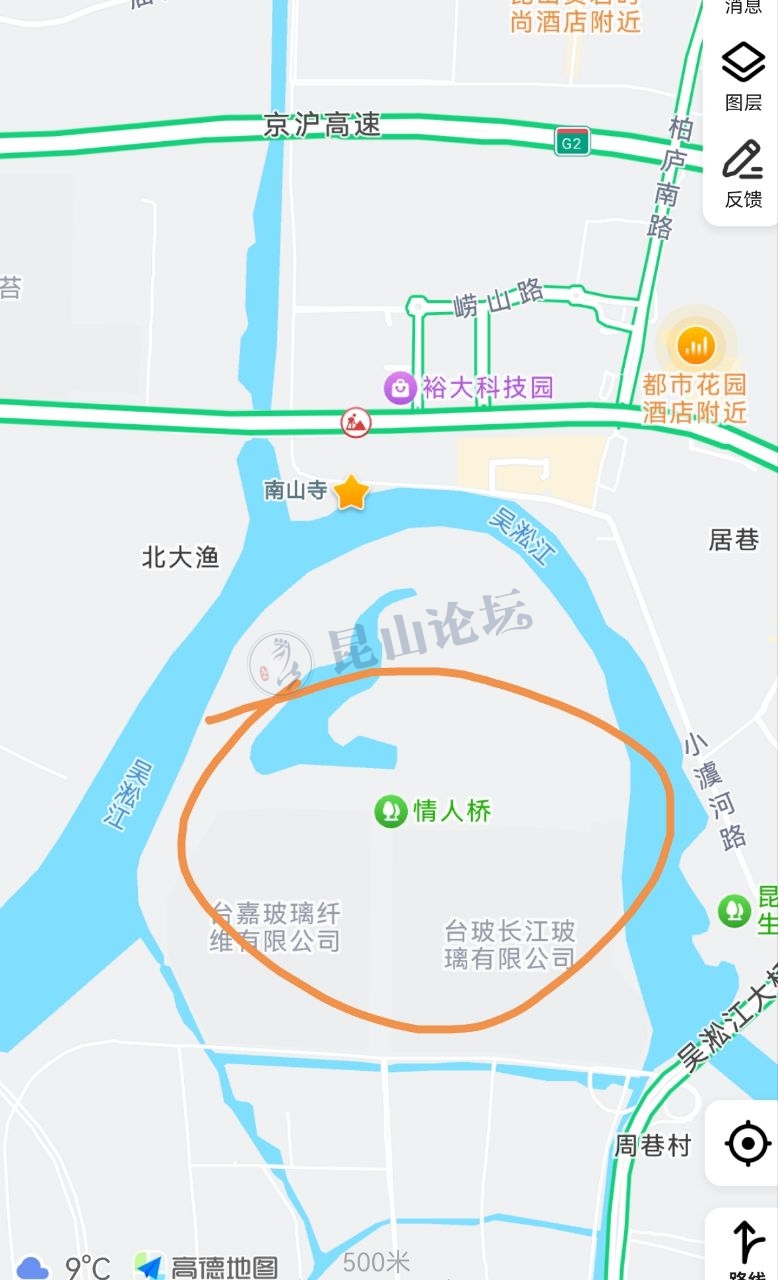This screenshot has height=1280, width=778.
Task: Select the 南山寺 starred favorite marker
Action: pos(351,492)
